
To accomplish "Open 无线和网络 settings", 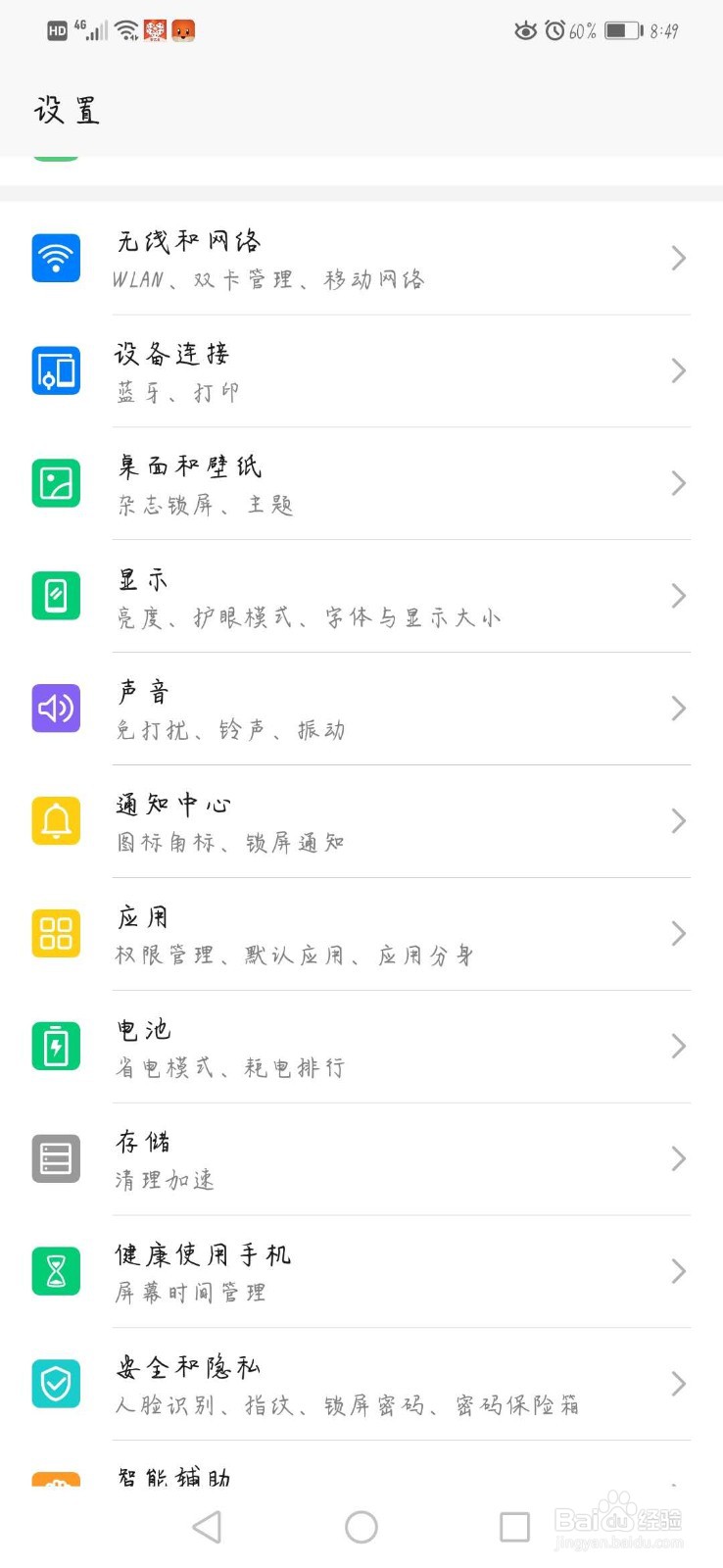I will 361,259.
